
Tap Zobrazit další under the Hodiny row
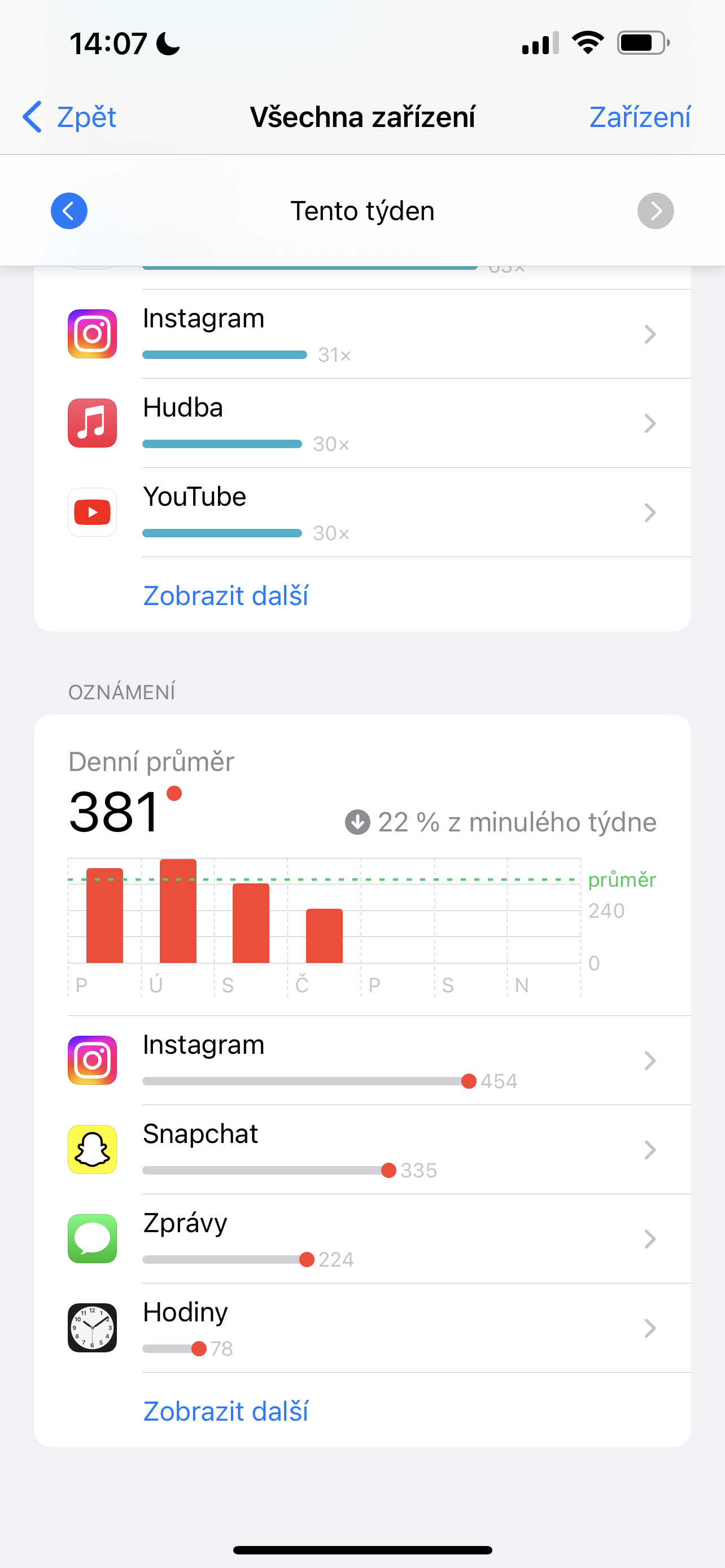[225, 1411]
